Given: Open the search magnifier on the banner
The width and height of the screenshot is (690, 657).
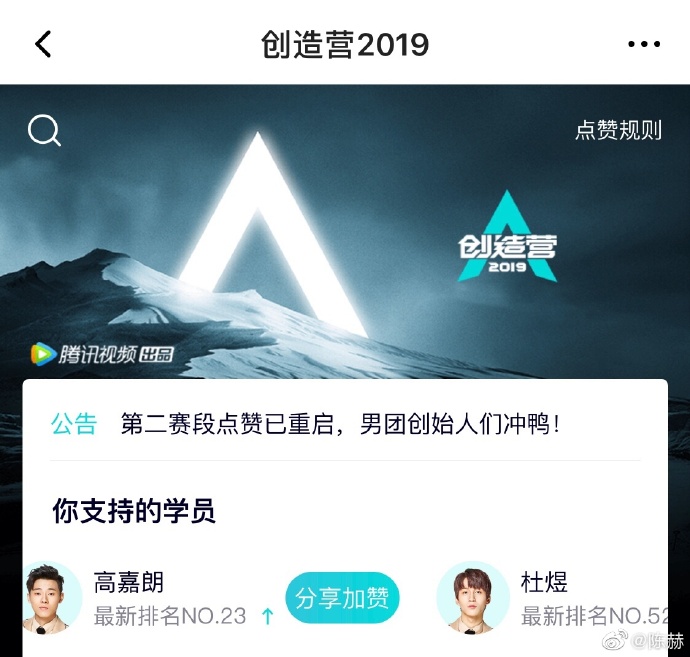Looking at the screenshot, I should [x=44, y=130].
